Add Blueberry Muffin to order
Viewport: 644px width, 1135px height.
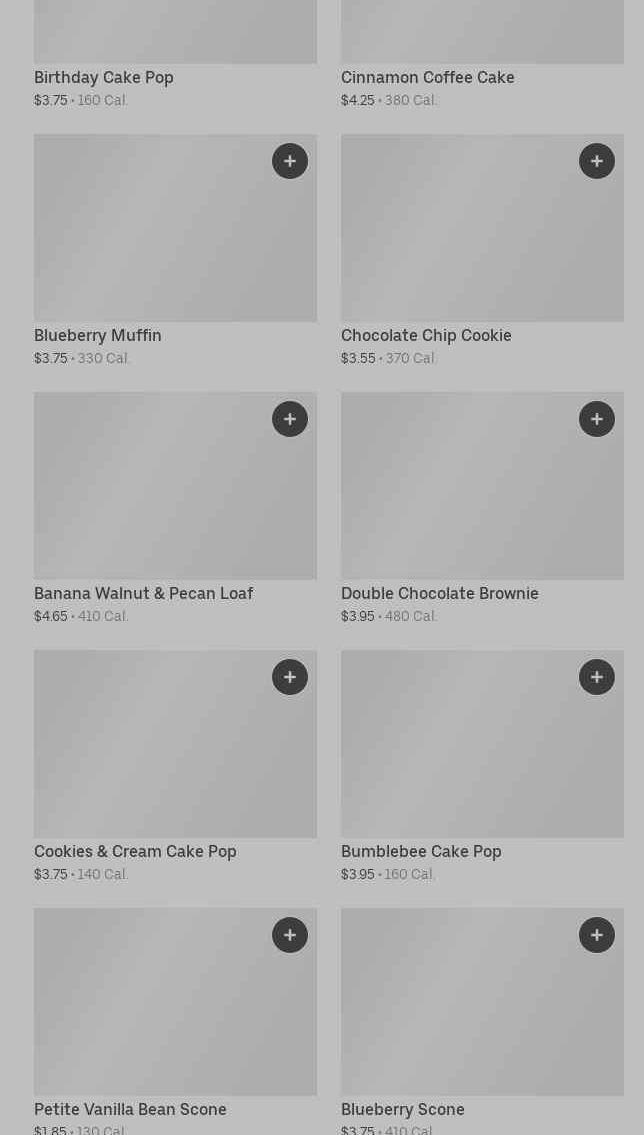(290, 161)
